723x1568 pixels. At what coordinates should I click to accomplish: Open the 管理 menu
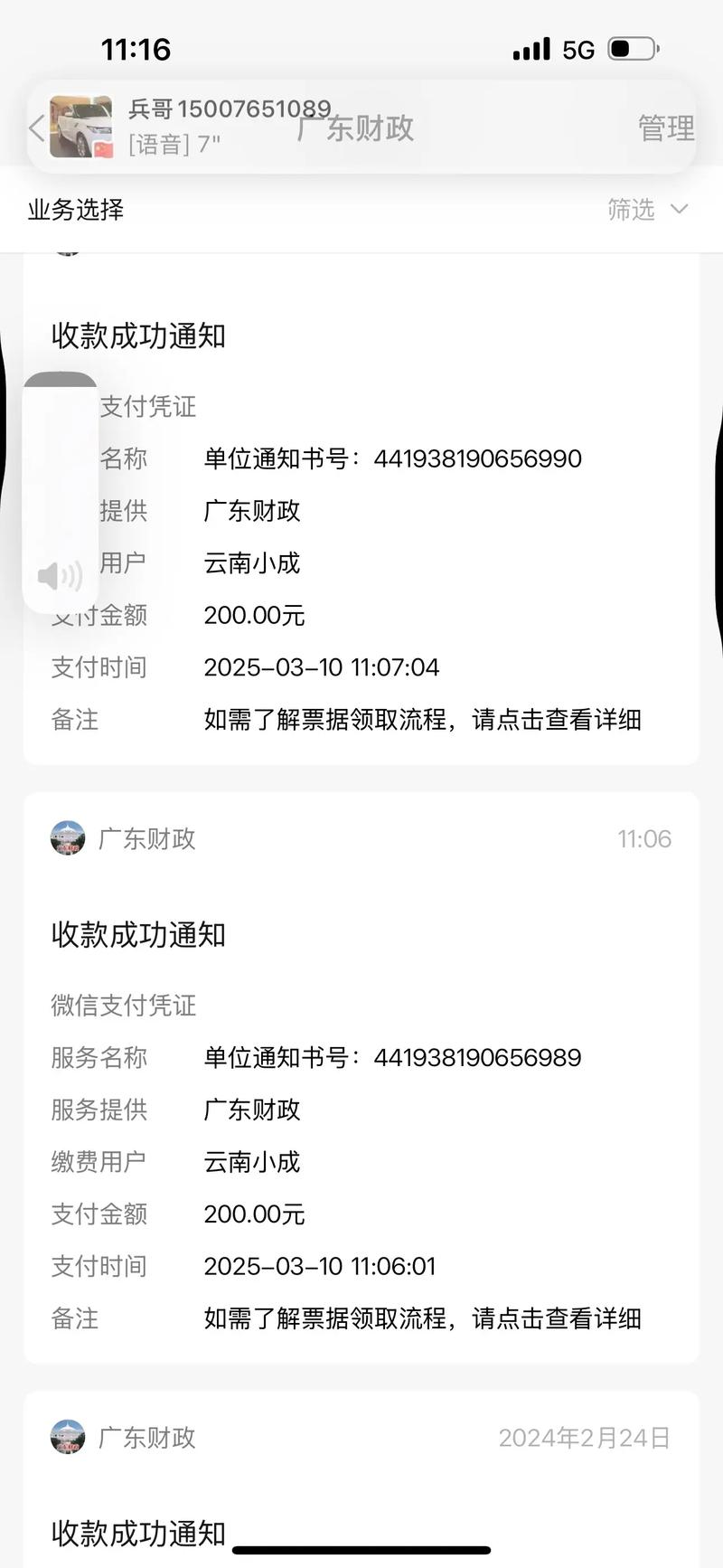coord(665,128)
